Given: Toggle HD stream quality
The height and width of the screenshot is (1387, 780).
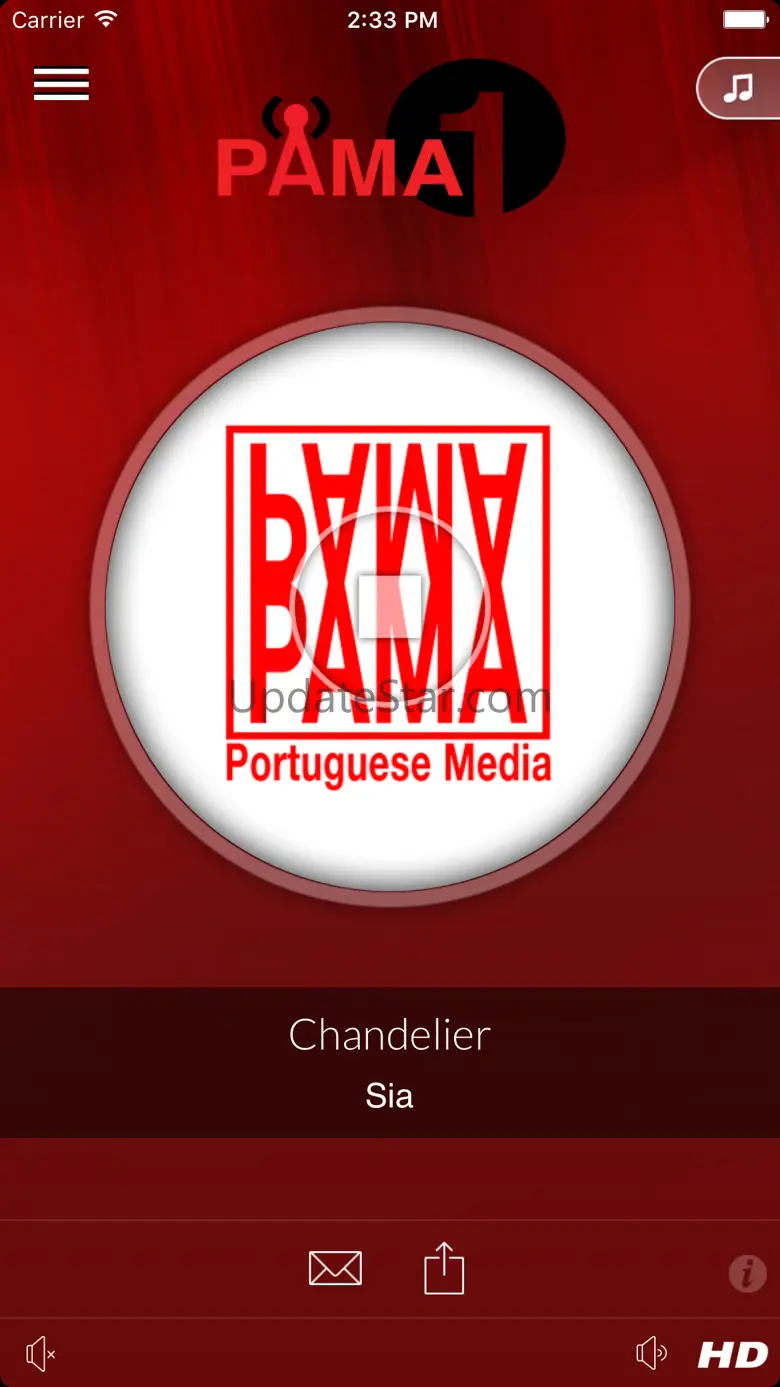Looking at the screenshot, I should pyautogui.click(x=733, y=1355).
